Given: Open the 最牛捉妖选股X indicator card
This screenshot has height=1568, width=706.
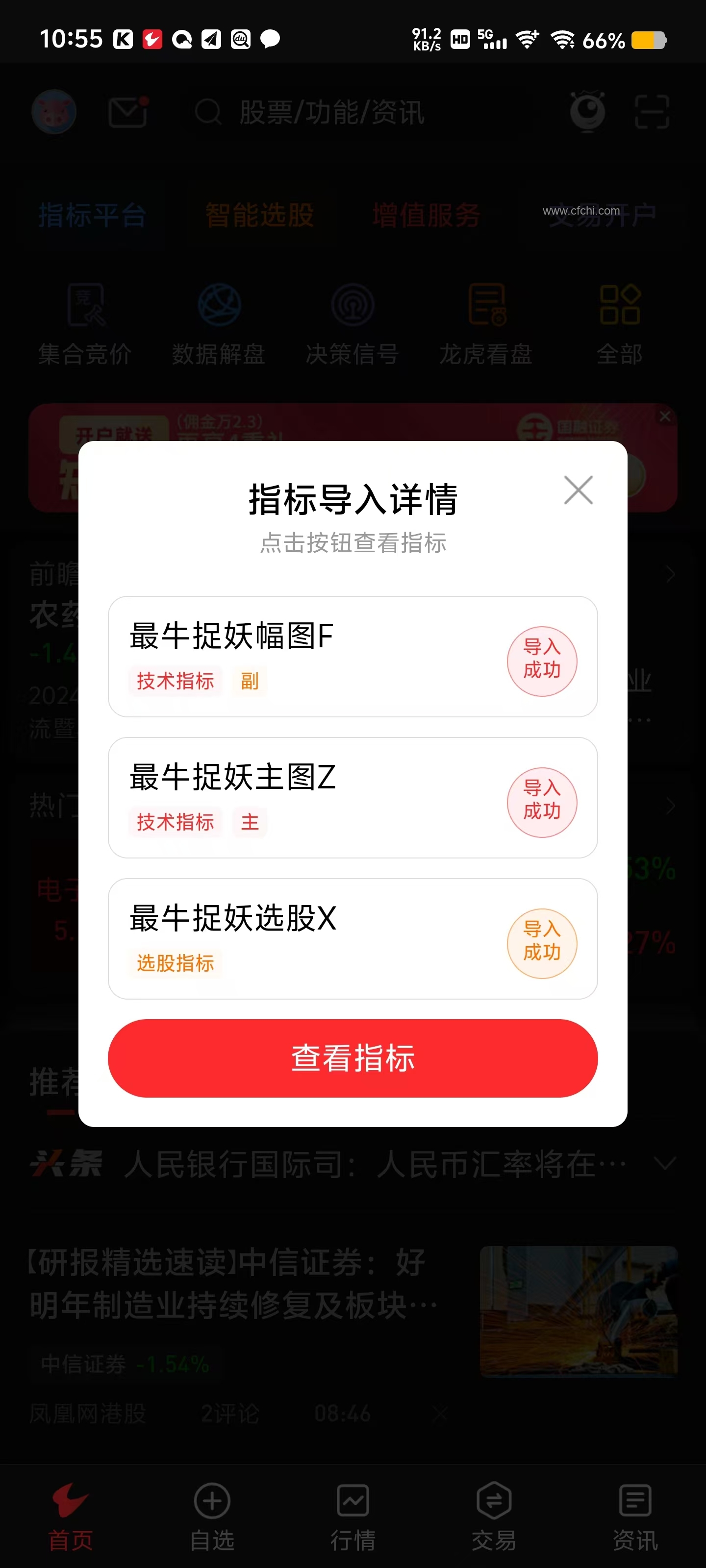Looking at the screenshot, I should 304,938.
